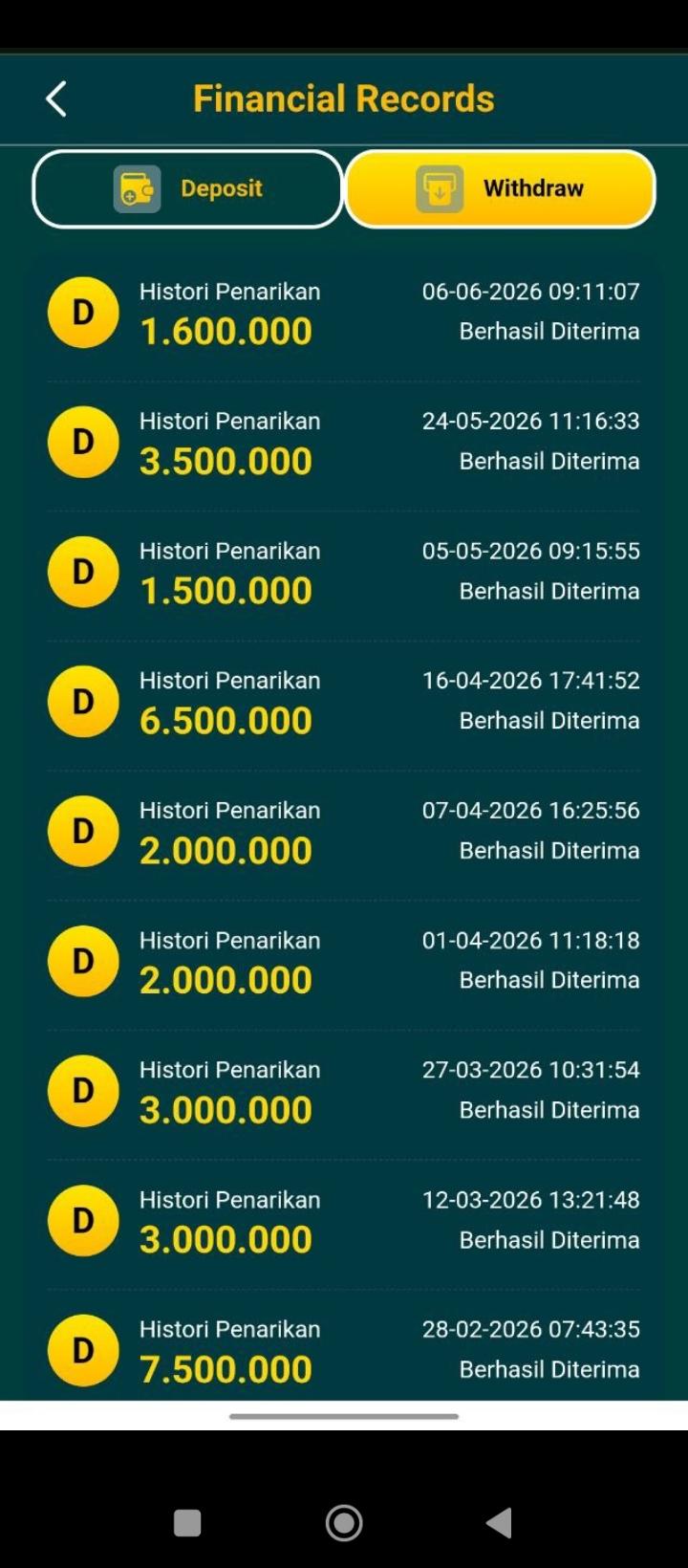This screenshot has height=1568, width=688.
Task: Tap the system home button
Action: pyautogui.click(x=344, y=1523)
